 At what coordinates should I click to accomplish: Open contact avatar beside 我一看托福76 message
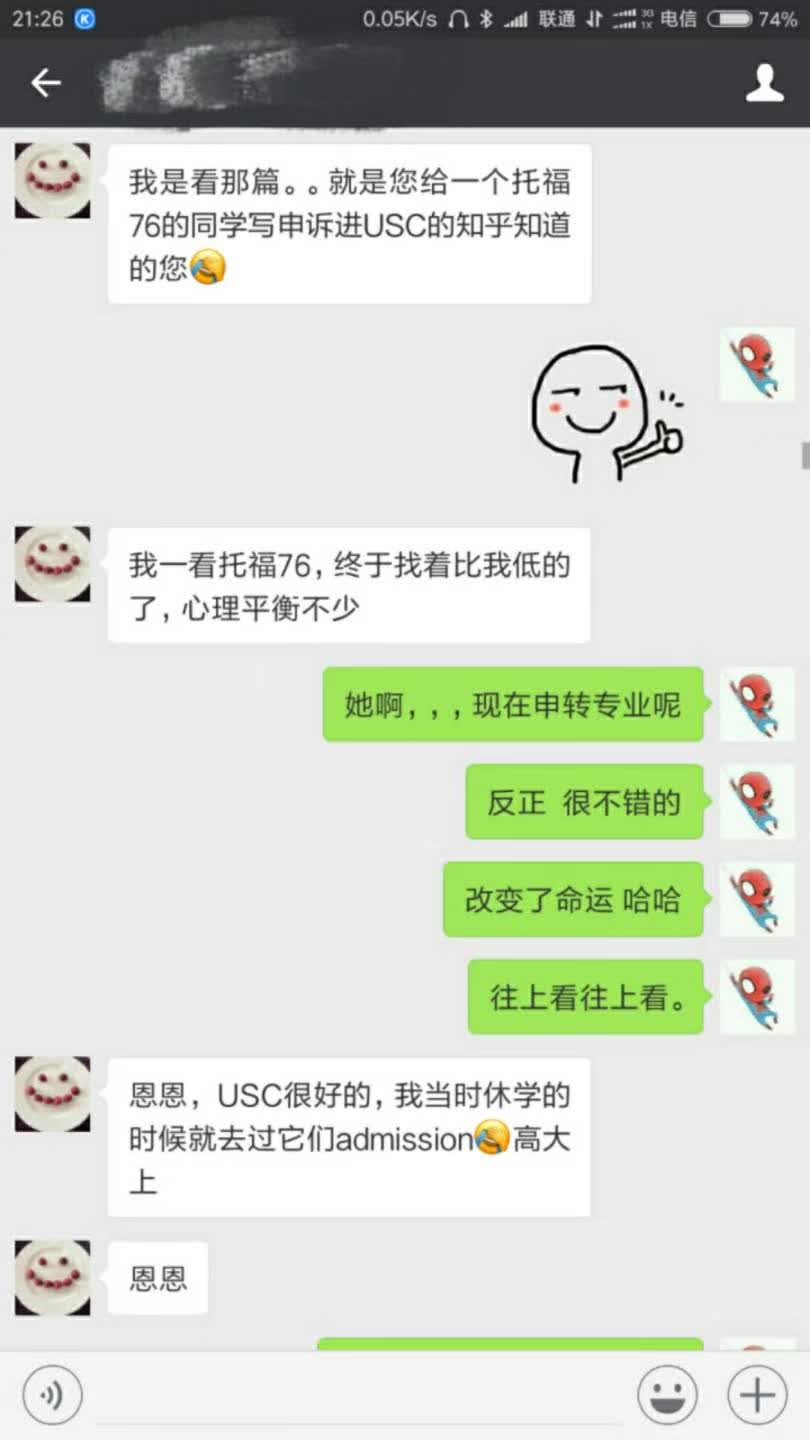coord(52,565)
